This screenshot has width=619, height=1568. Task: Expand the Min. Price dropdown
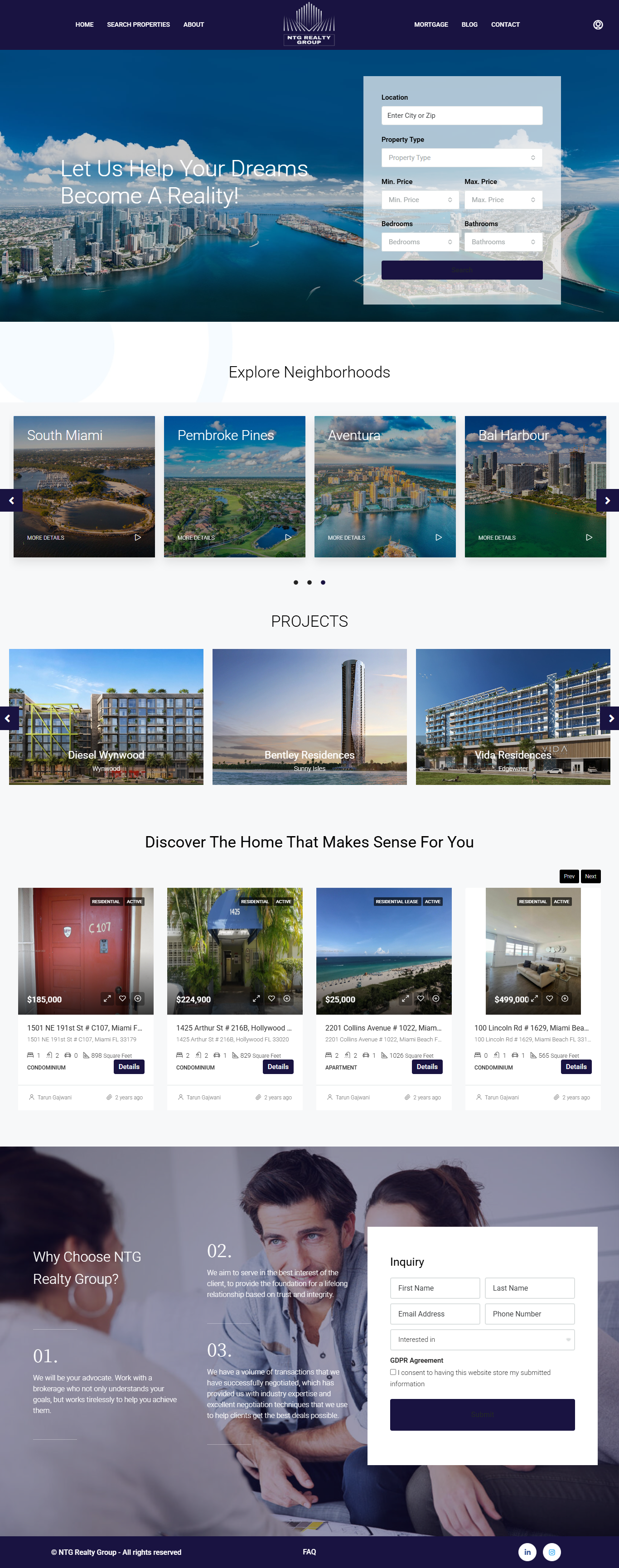420,200
